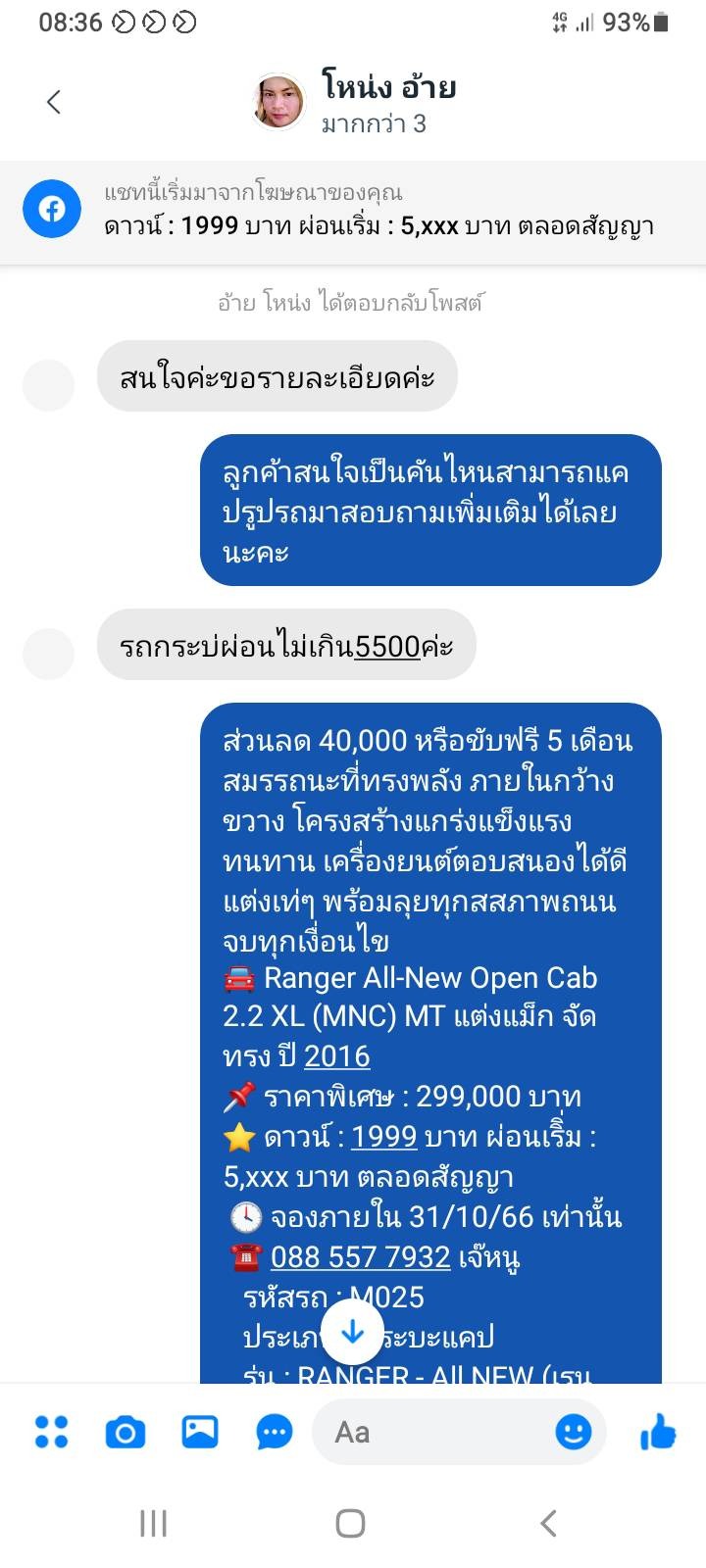Viewport: 706px width, 1568px height.
Task: Focus the Aa message input field
Action: [431, 1432]
